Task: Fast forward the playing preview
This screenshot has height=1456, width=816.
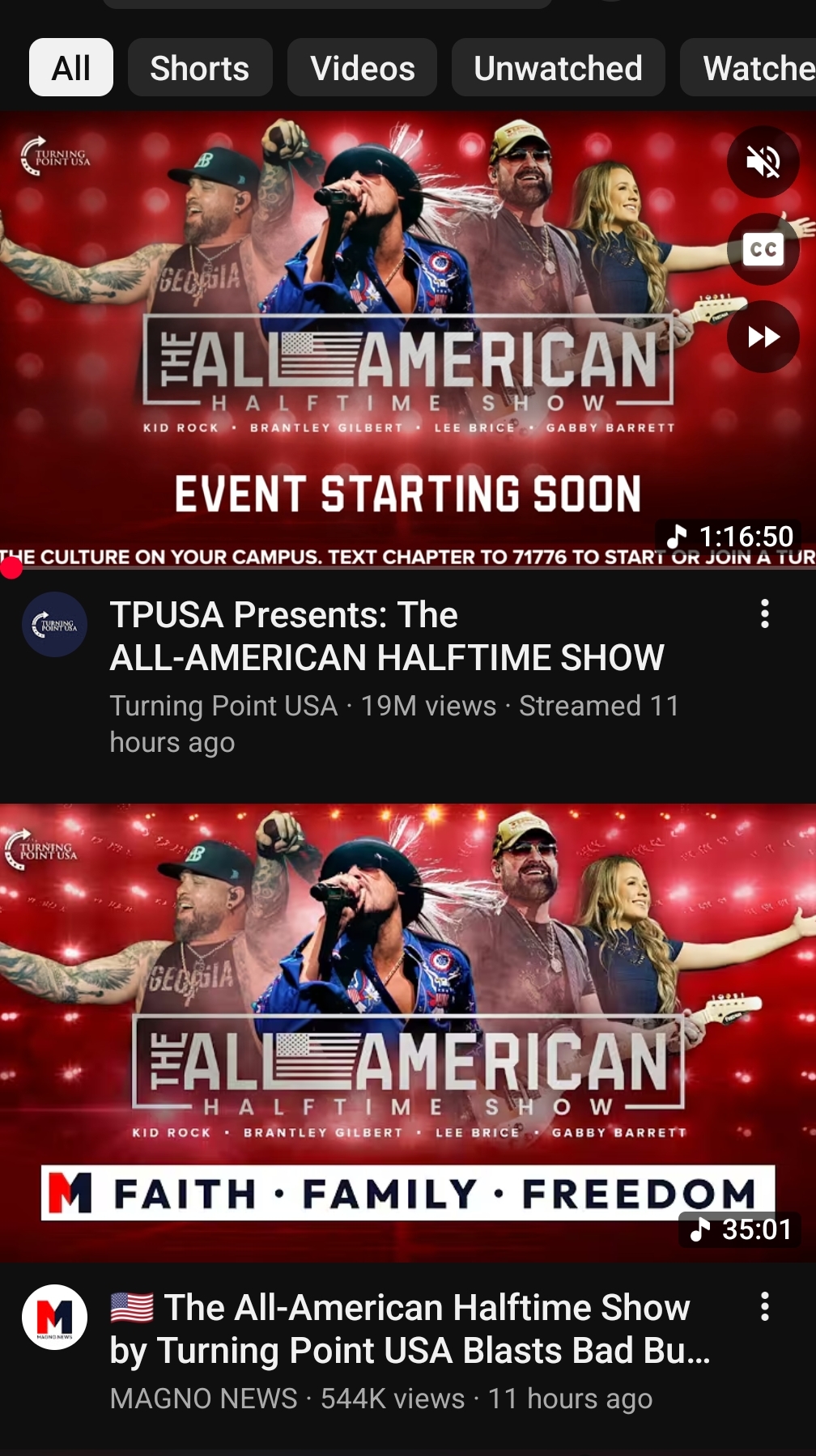Action: pos(763,337)
